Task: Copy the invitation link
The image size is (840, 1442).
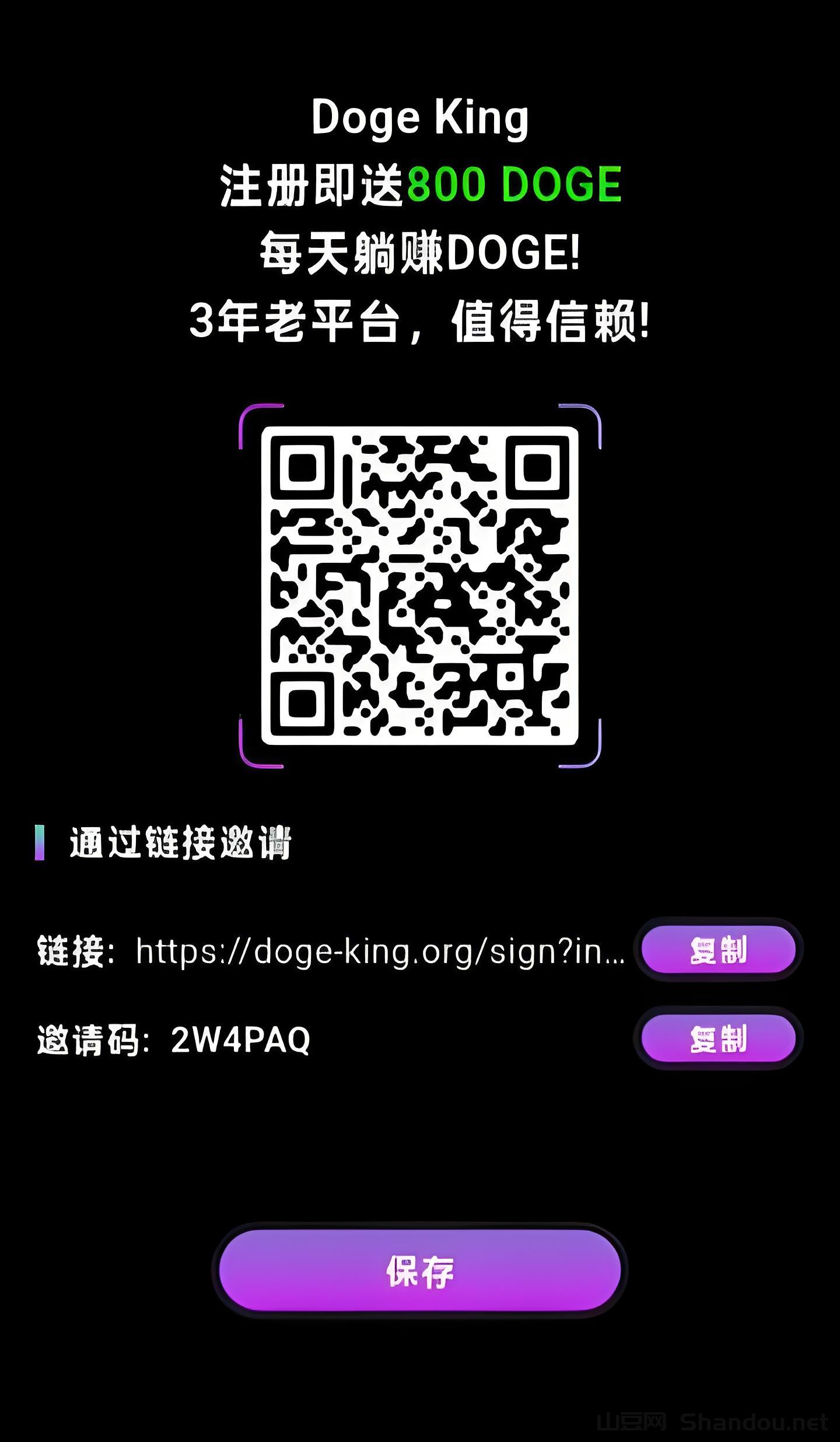Action: [x=718, y=950]
